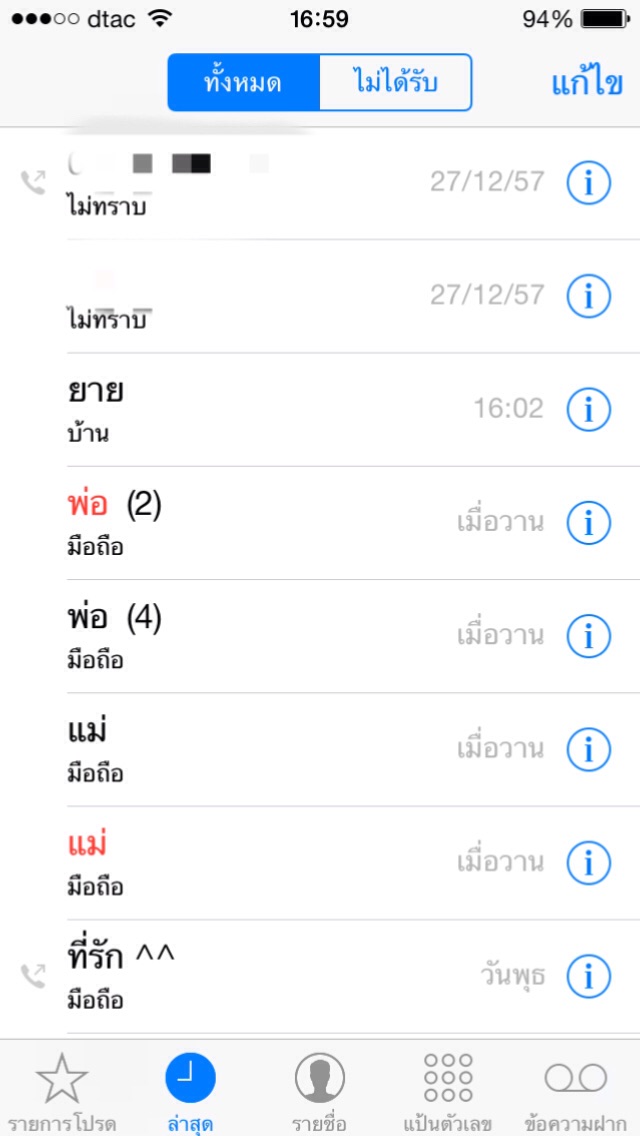Open info for ที่รัก ^^ call
The height and width of the screenshot is (1136, 640).
coord(589,977)
